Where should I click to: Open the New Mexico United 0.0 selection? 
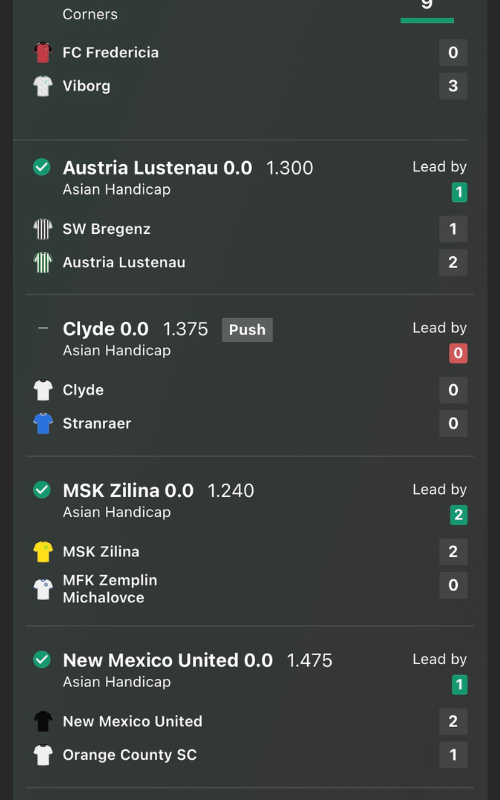pos(250,707)
